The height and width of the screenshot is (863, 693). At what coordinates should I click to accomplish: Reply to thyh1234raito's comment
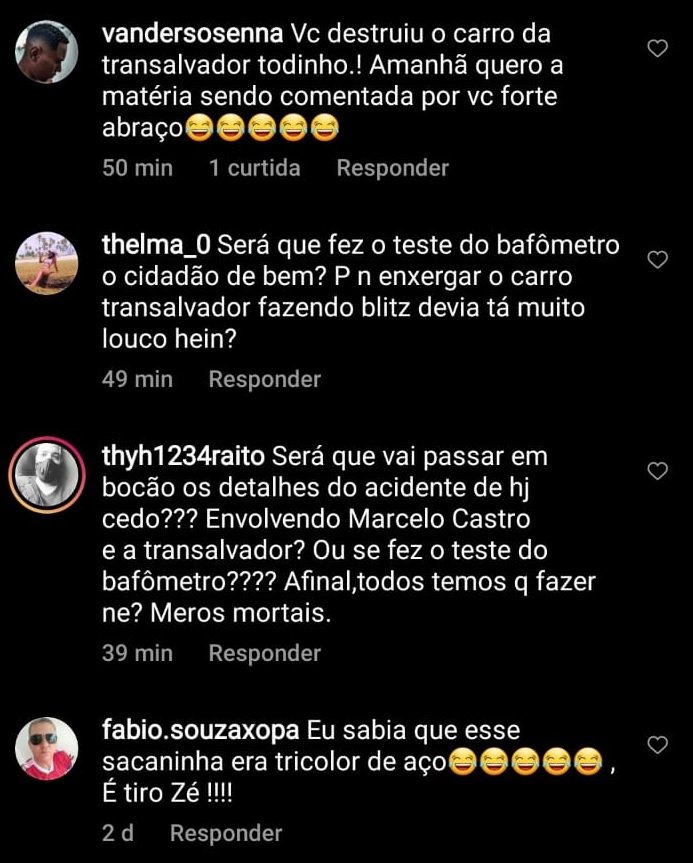point(264,653)
